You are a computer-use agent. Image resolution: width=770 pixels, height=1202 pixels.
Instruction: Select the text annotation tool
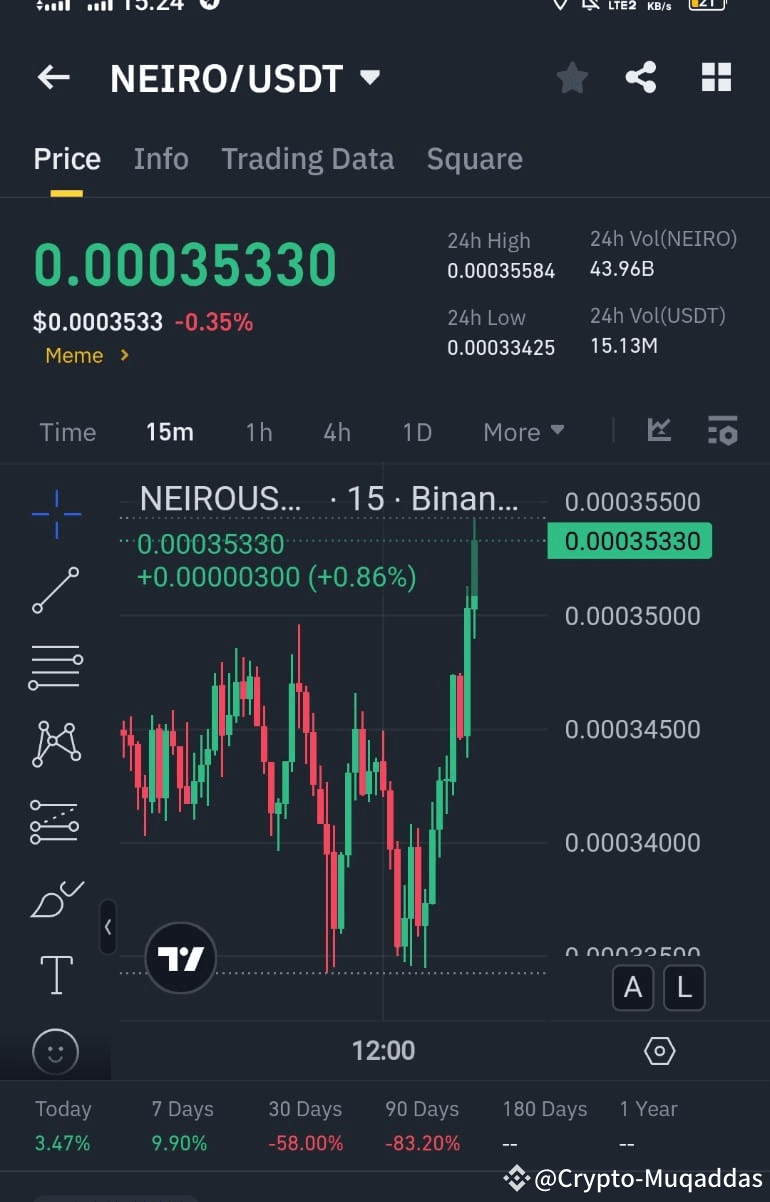(55, 973)
